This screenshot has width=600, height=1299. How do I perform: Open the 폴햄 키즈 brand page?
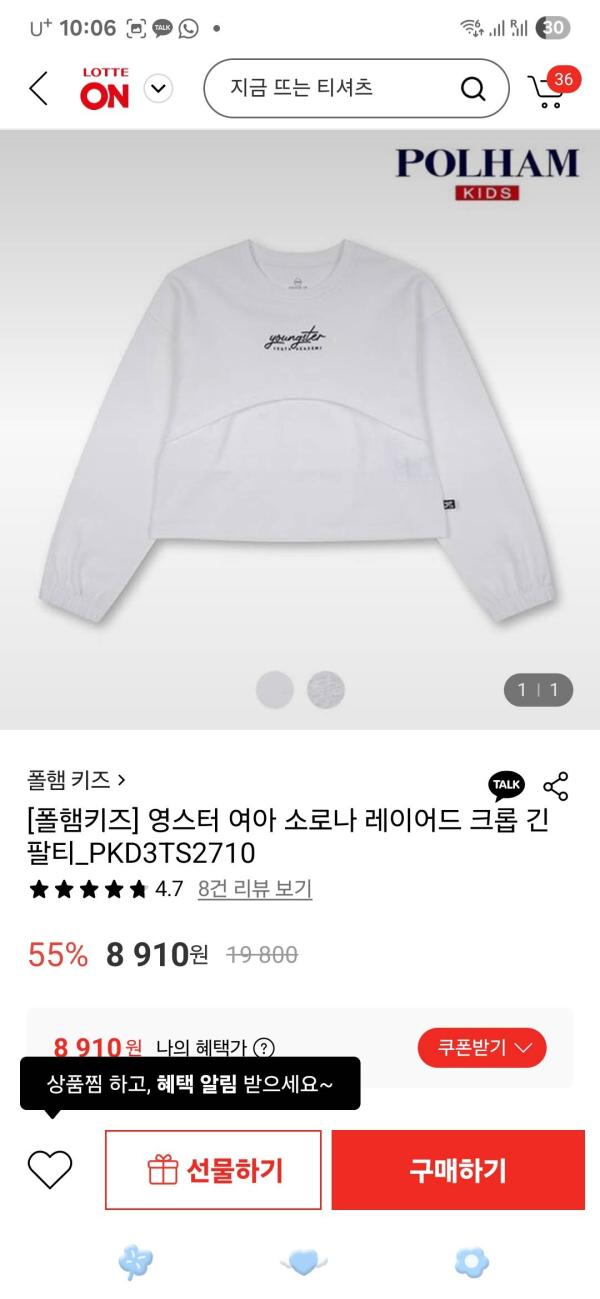pyautogui.click(x=76, y=779)
